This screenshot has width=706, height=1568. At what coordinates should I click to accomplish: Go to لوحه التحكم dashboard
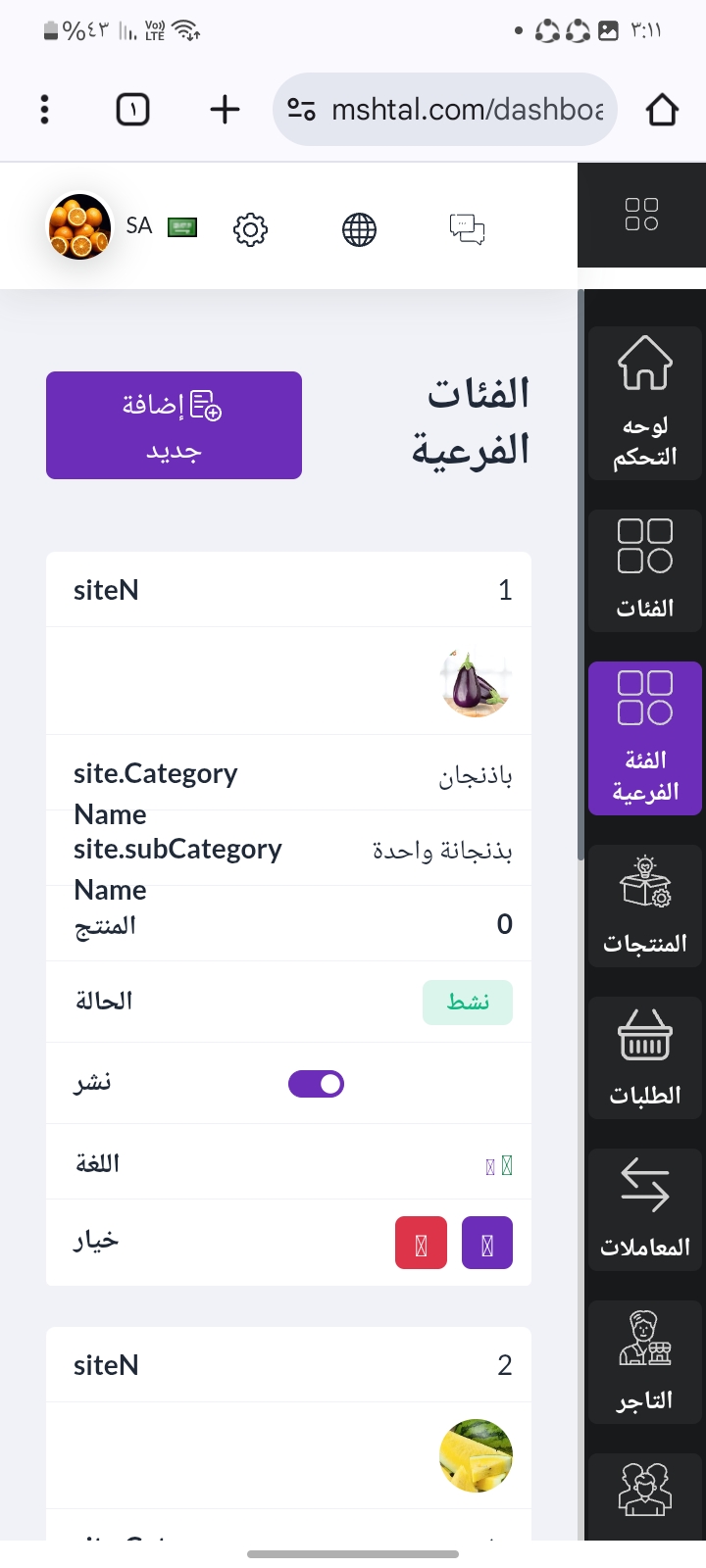point(644,403)
